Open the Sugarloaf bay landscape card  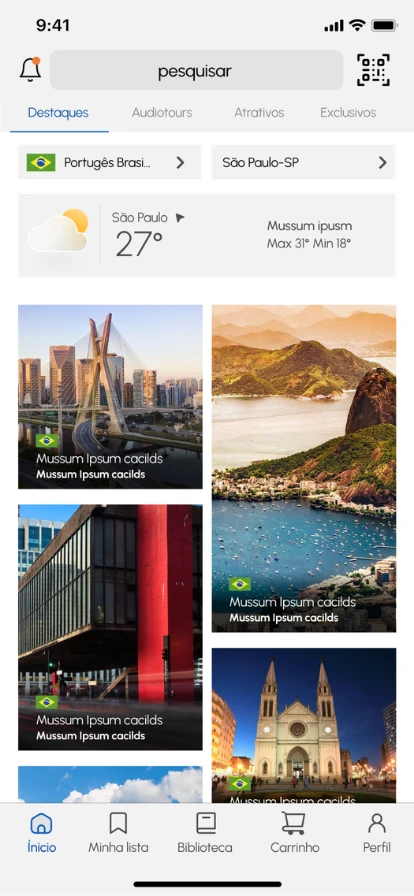[304, 468]
